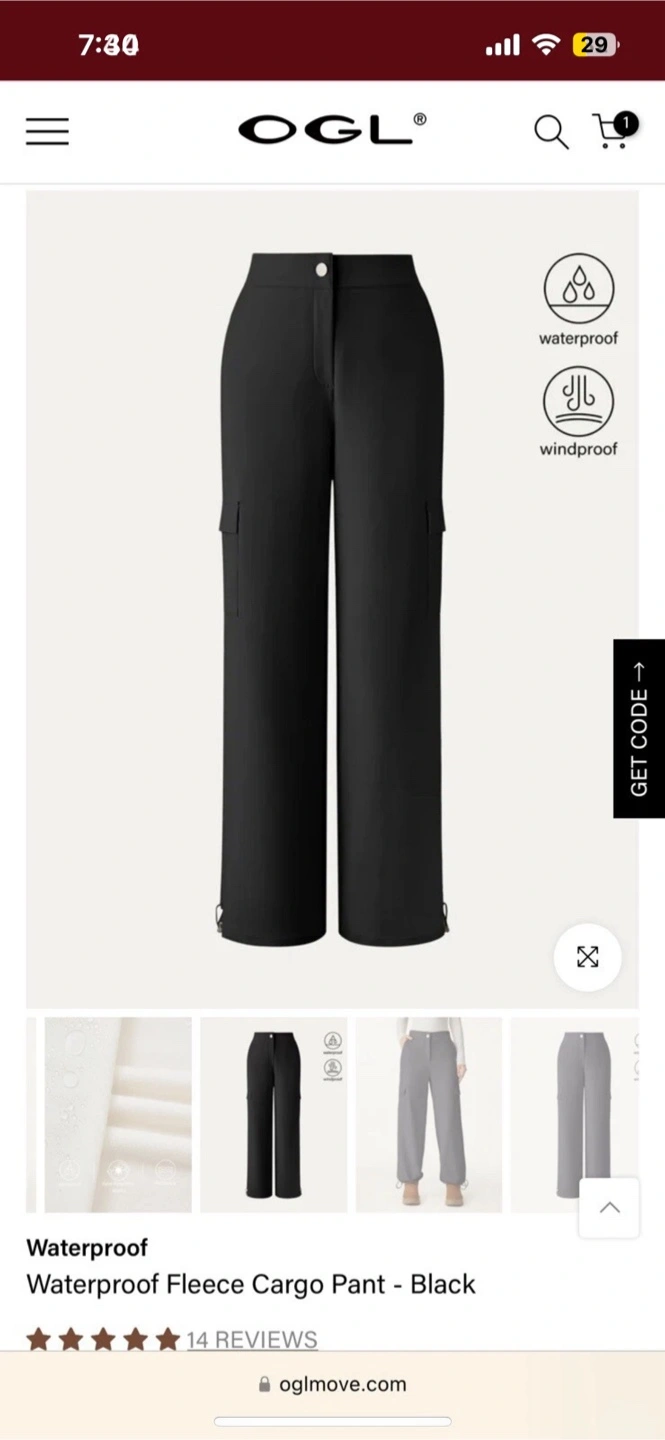Tap the main black cargo pant image
This screenshot has height=1440, width=665.
click(332, 598)
